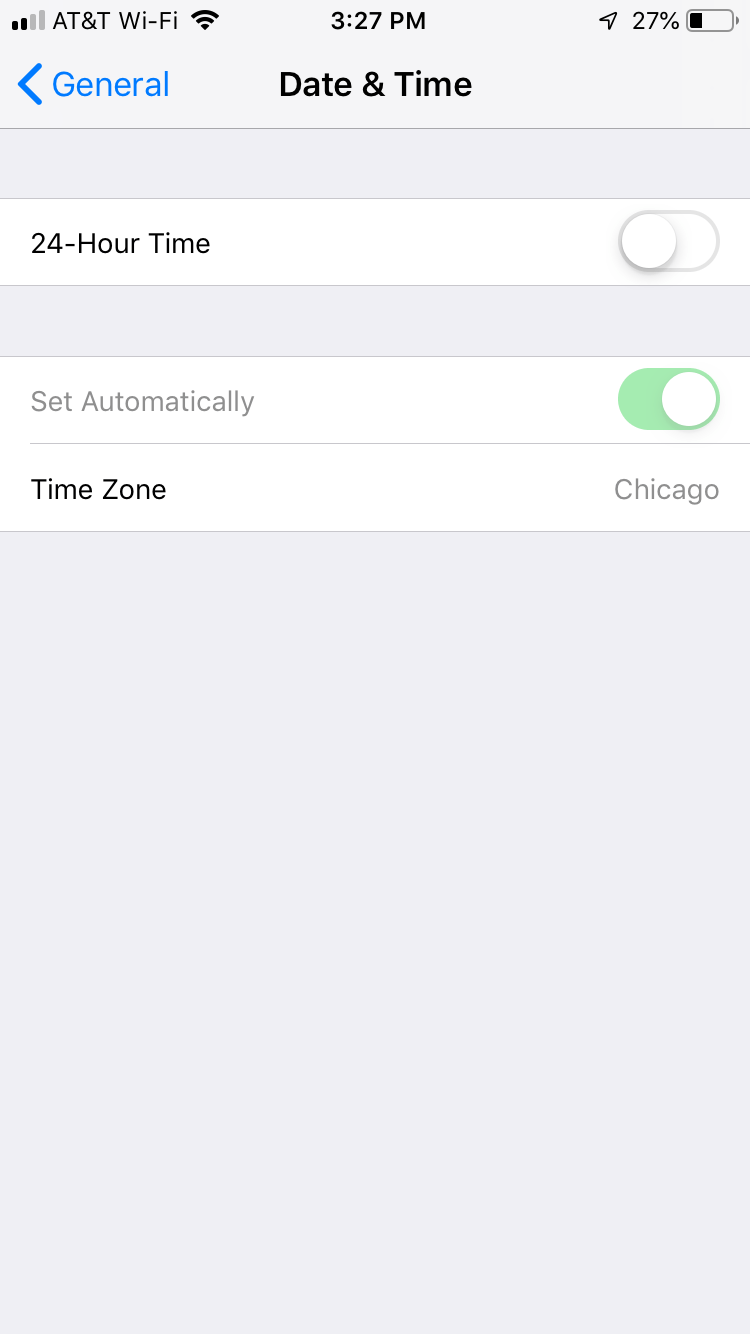The image size is (750, 1334).
Task: Tap the Set Automatically label text
Action: click(142, 400)
